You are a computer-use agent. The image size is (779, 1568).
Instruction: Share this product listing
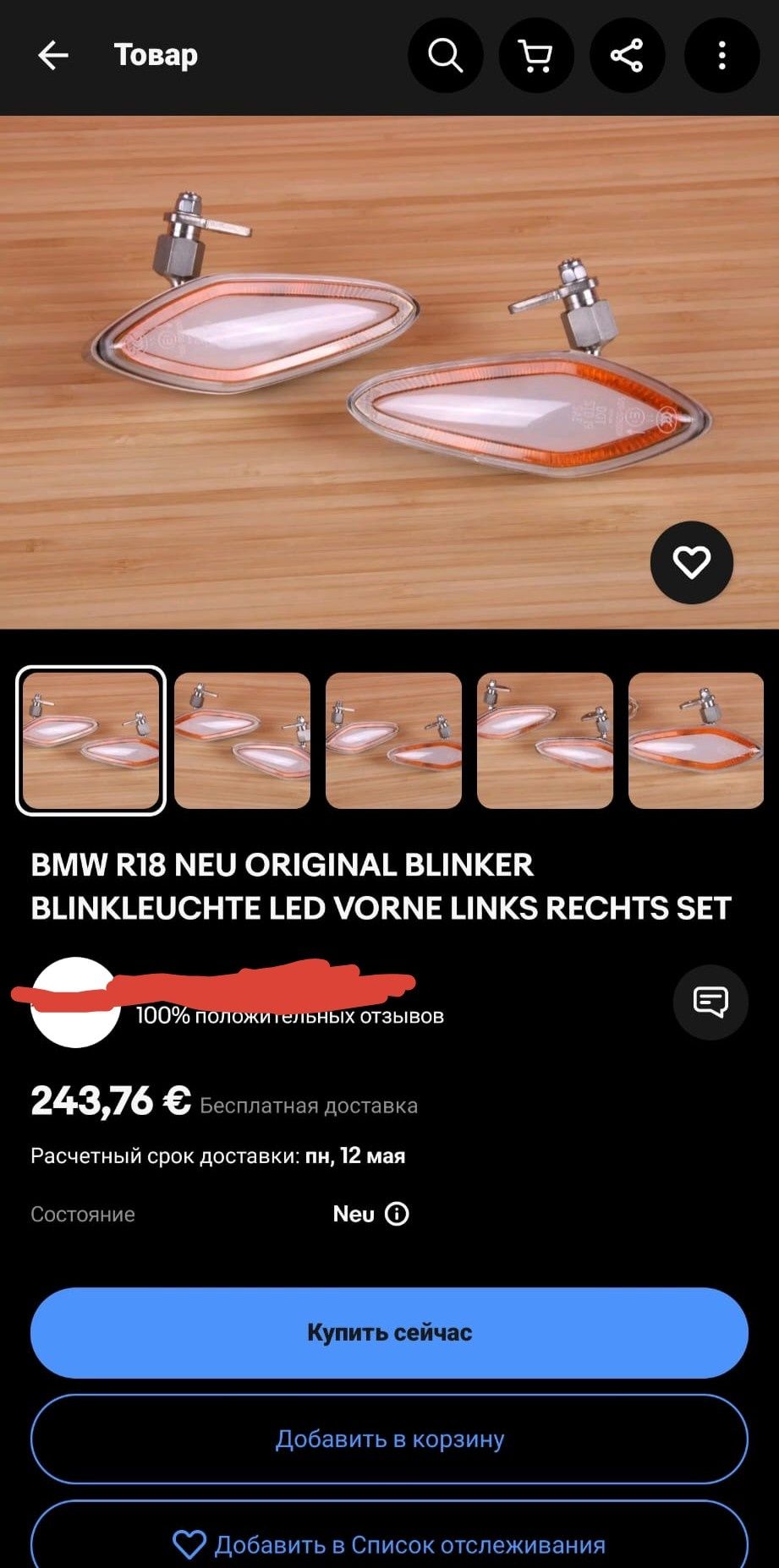coord(627,56)
